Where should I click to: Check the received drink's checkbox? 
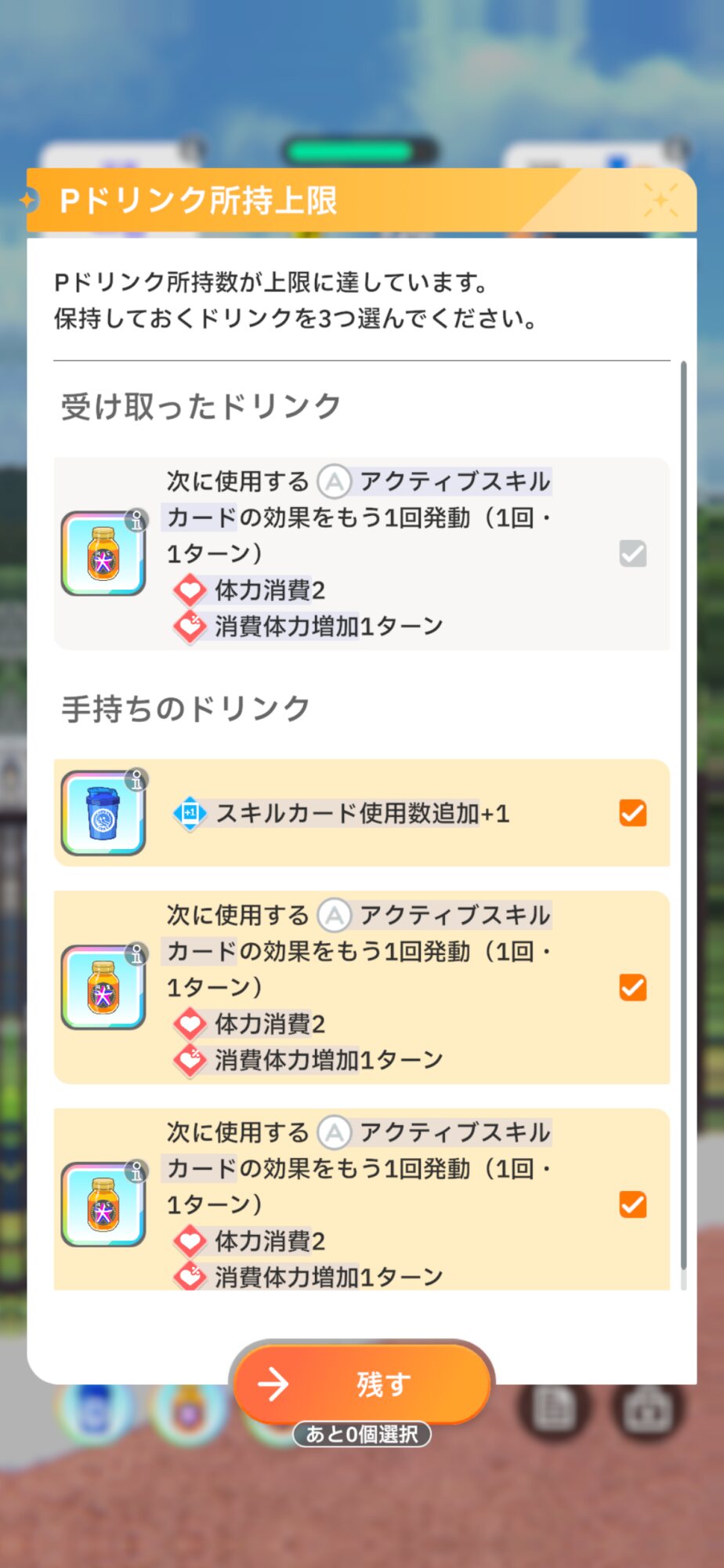(x=632, y=554)
